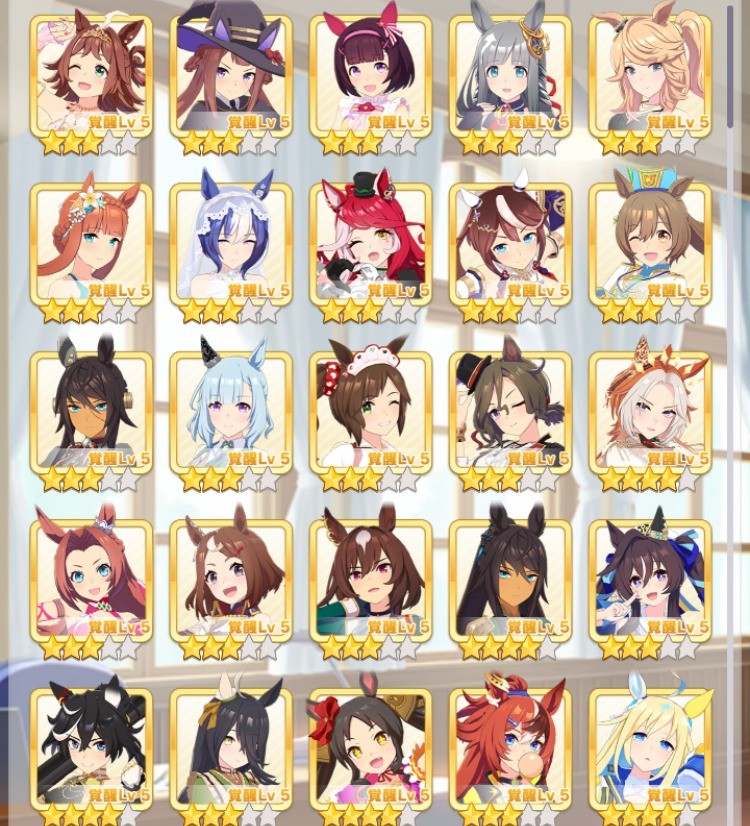
Task: Select the blonde girl with blue-yellow ear covers
Action: pyautogui.click(x=651, y=747)
